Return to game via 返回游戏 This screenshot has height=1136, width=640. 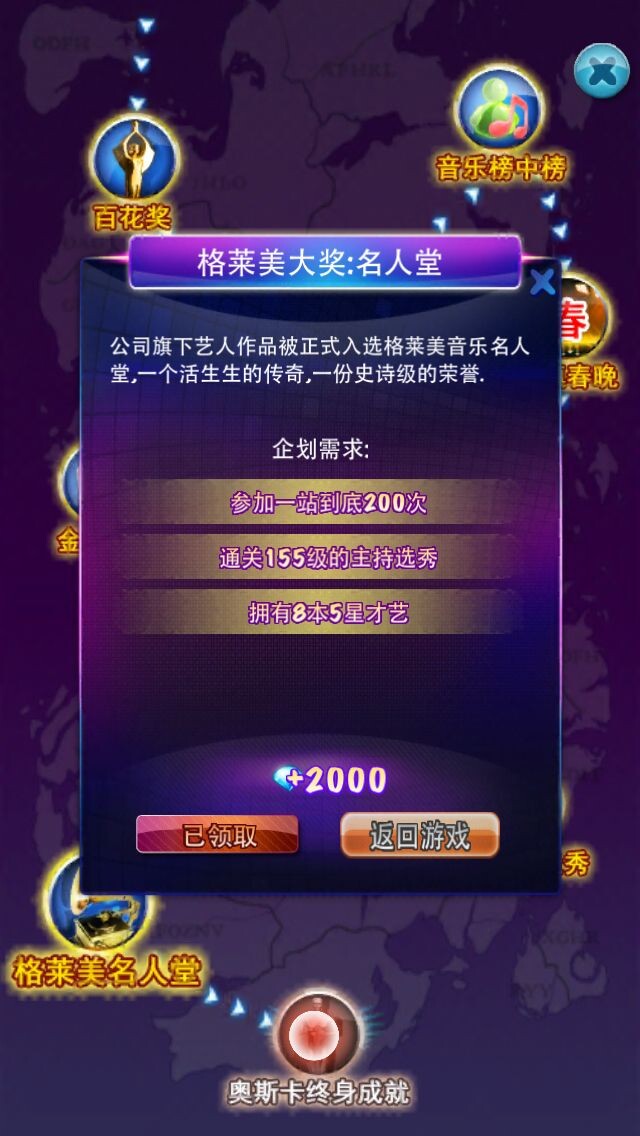coord(420,835)
